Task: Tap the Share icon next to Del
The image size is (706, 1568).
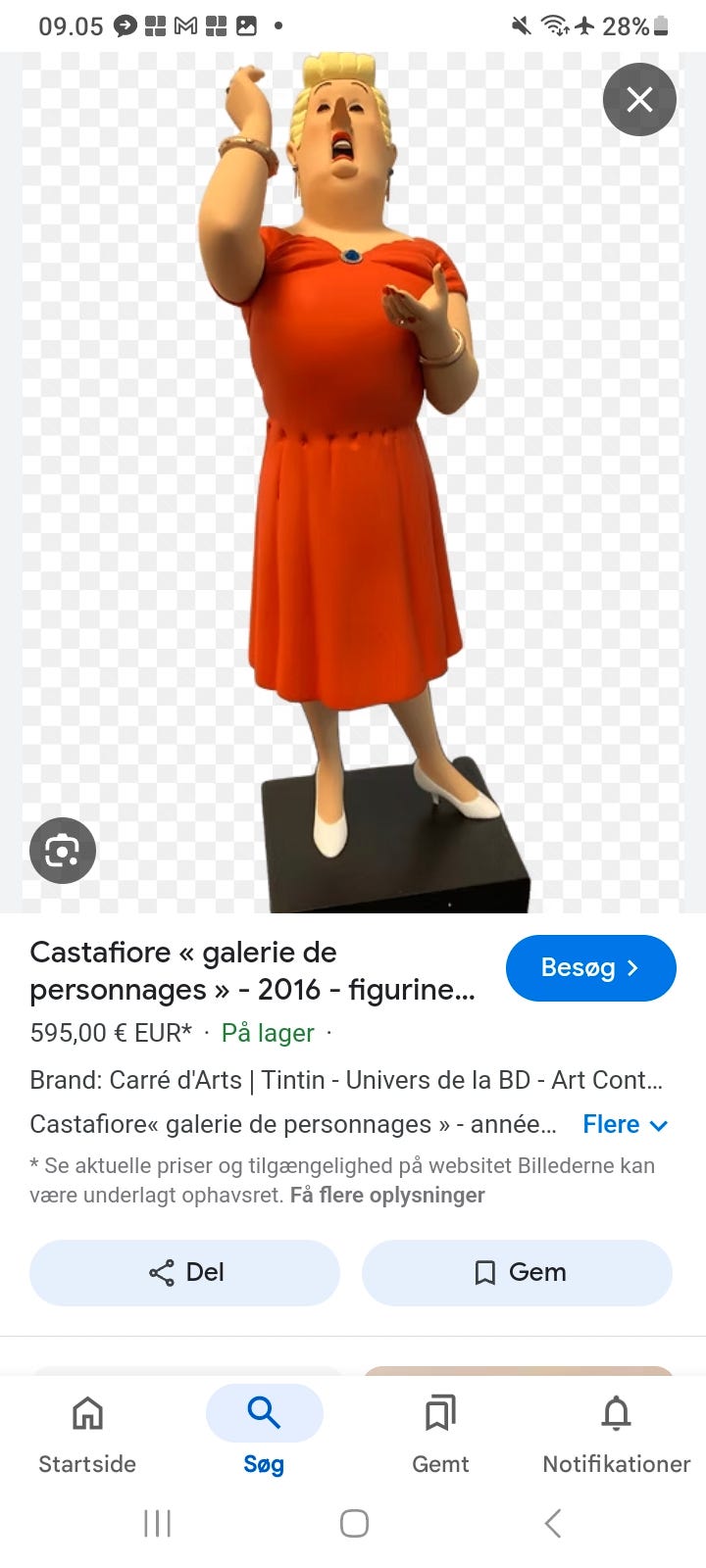Action: click(x=162, y=1272)
